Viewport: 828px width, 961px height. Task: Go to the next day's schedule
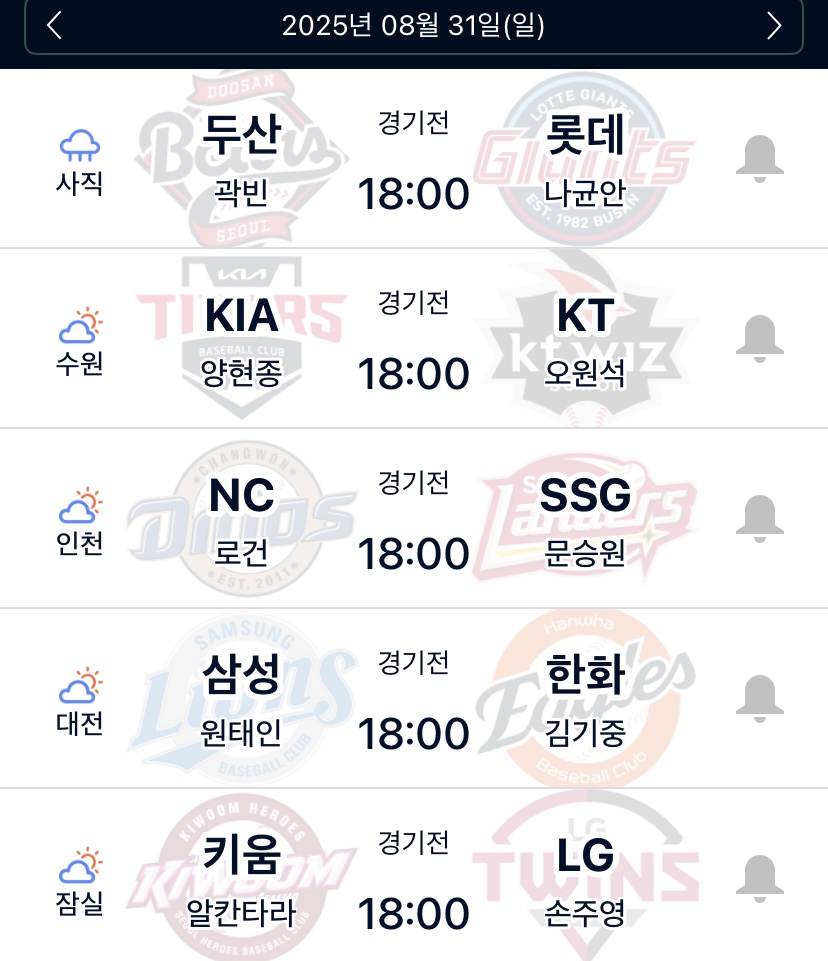pos(773,26)
